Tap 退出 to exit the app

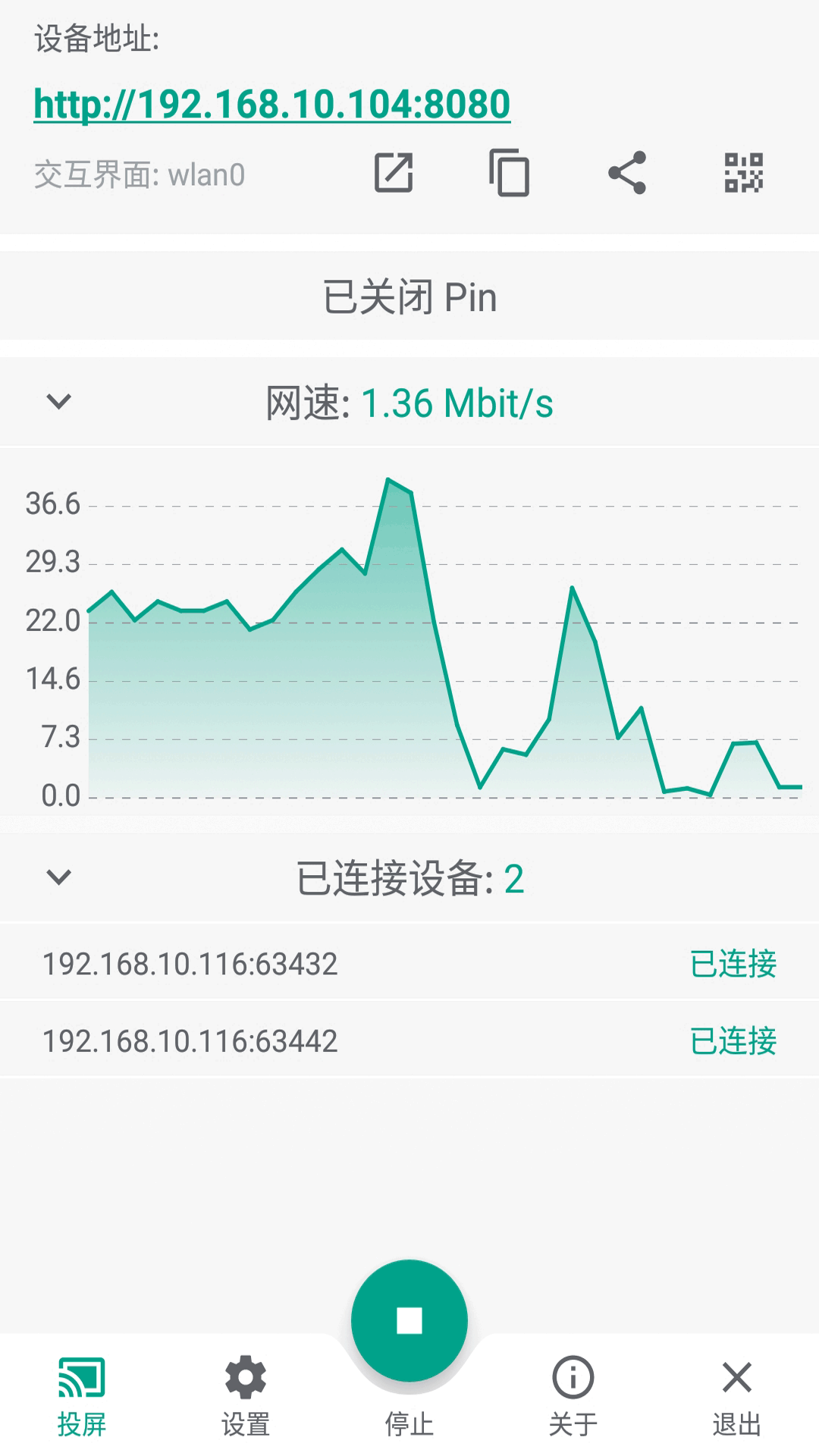click(x=737, y=1397)
